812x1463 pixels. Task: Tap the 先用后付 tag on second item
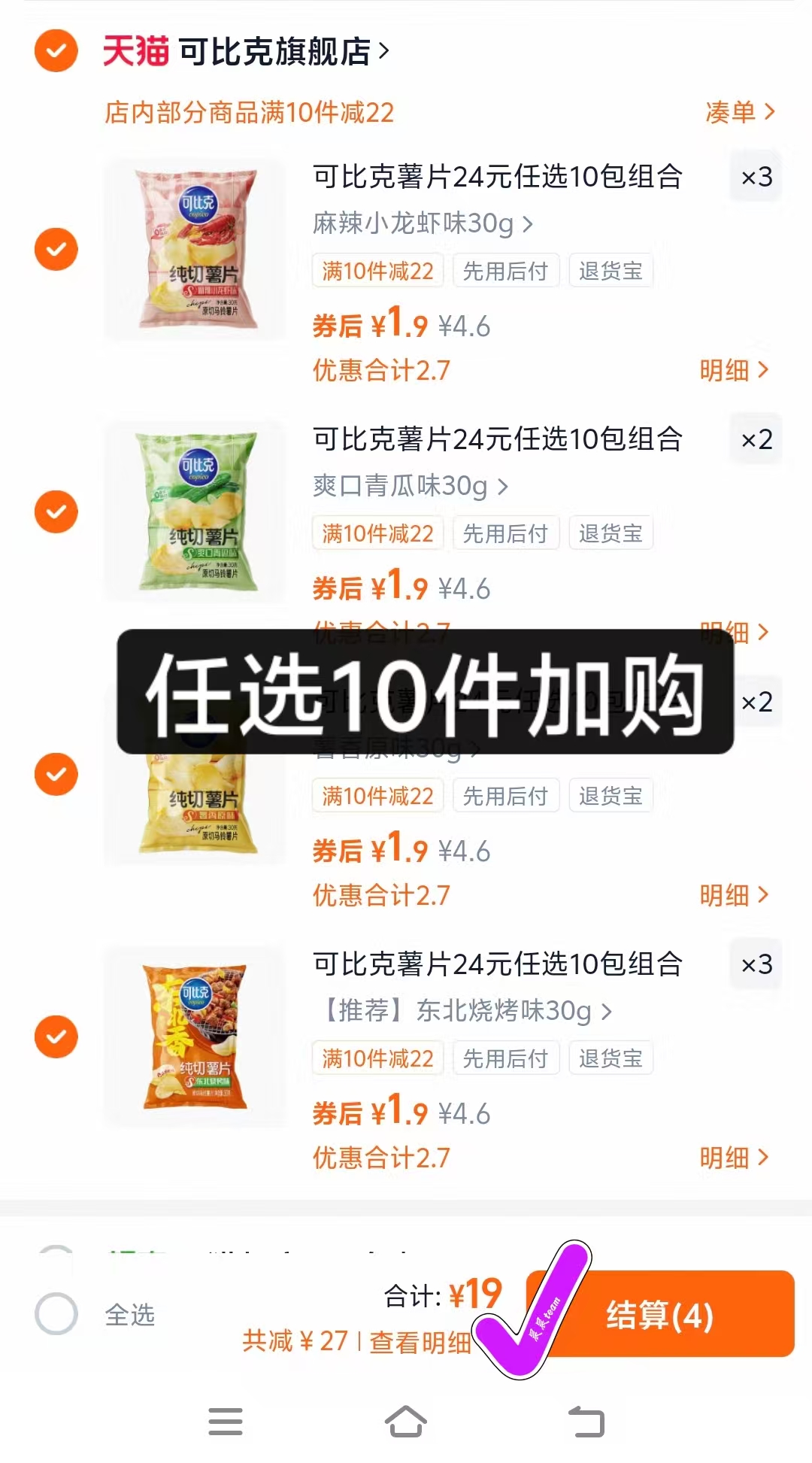(506, 533)
